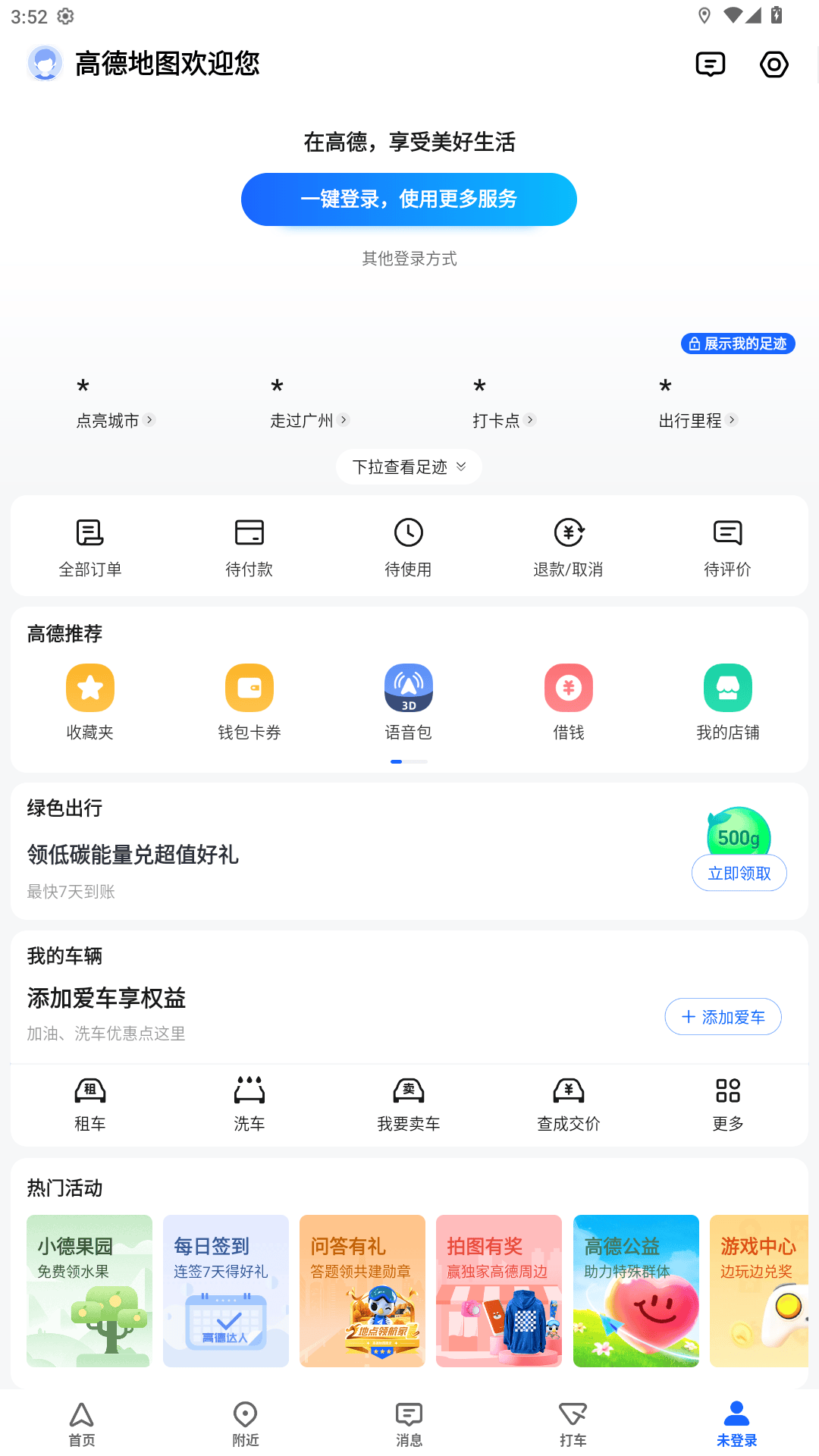Open the settings gear icon at top right
The image size is (819, 1456).
pos(774,64)
